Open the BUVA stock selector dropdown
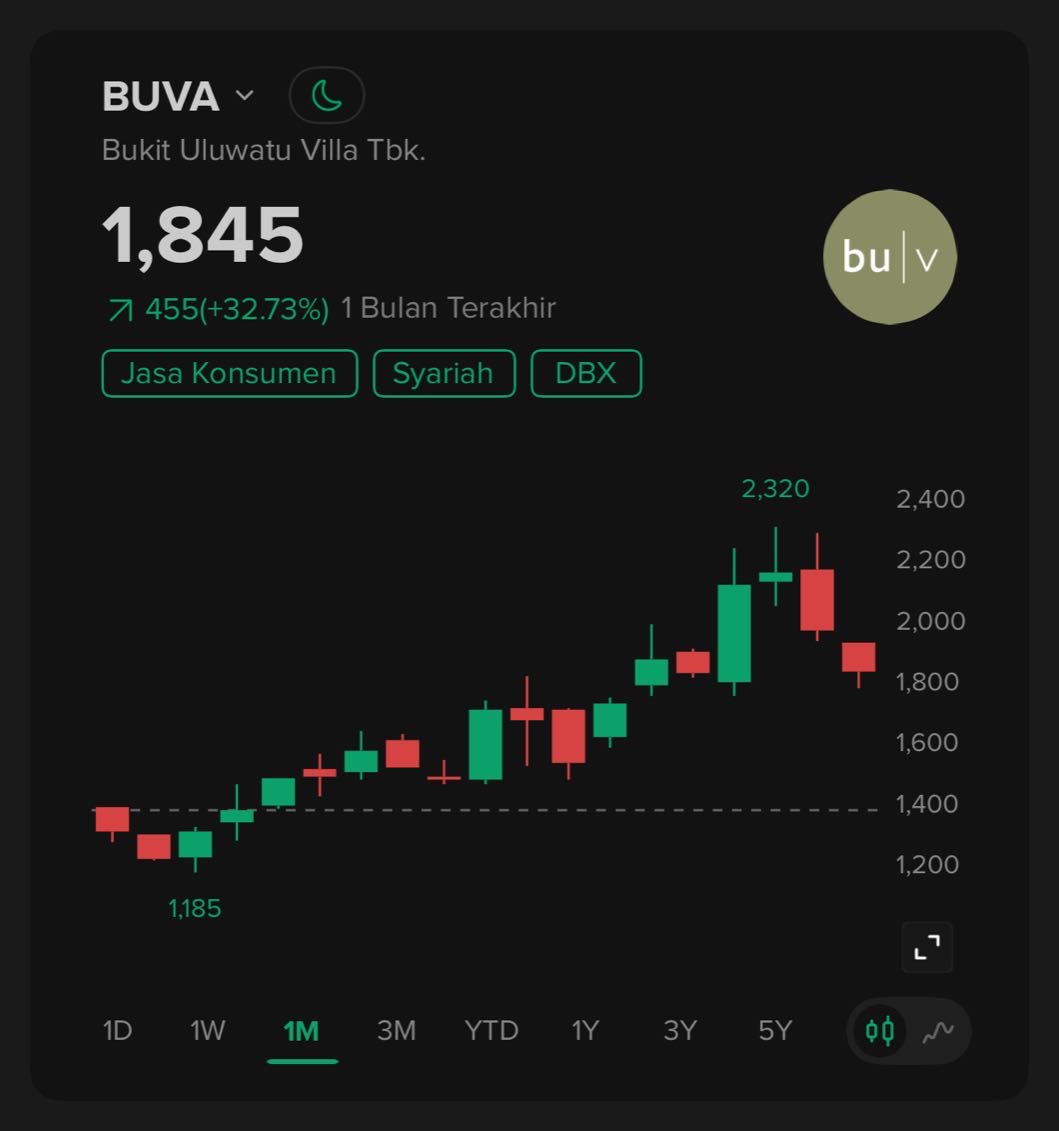1059x1131 pixels. tap(245, 96)
